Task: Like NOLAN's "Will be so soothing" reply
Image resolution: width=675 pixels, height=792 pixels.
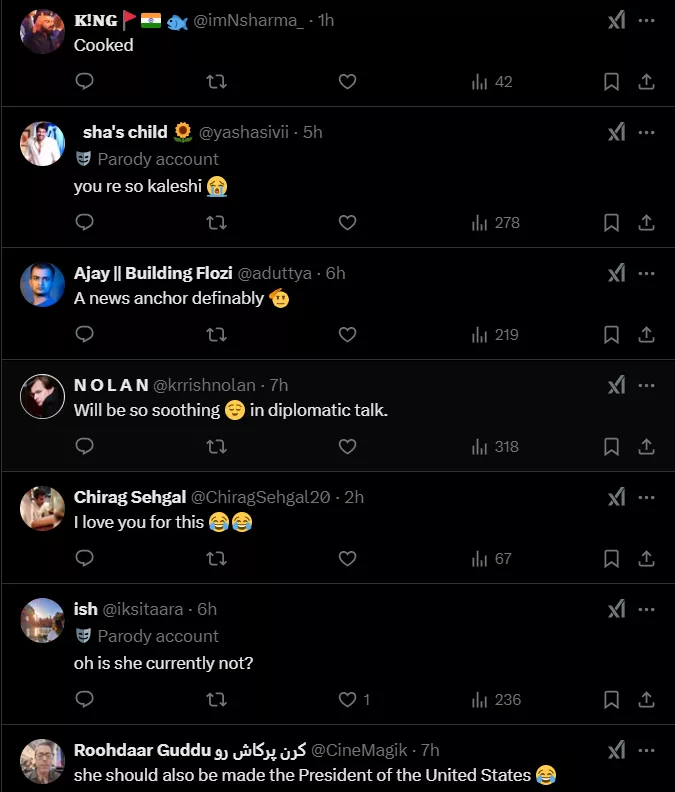Action: coord(347,446)
